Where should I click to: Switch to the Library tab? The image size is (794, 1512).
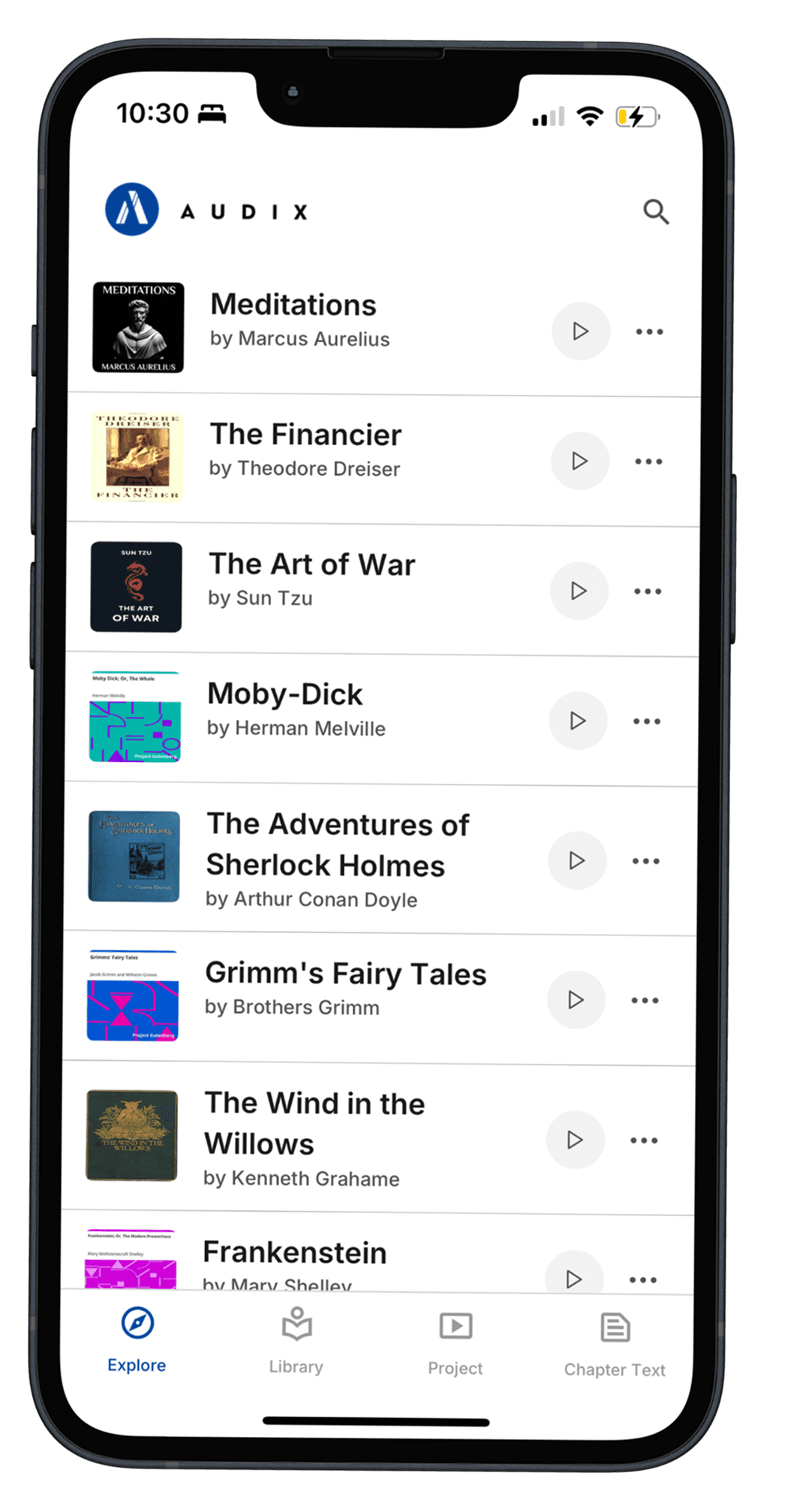(x=296, y=1342)
